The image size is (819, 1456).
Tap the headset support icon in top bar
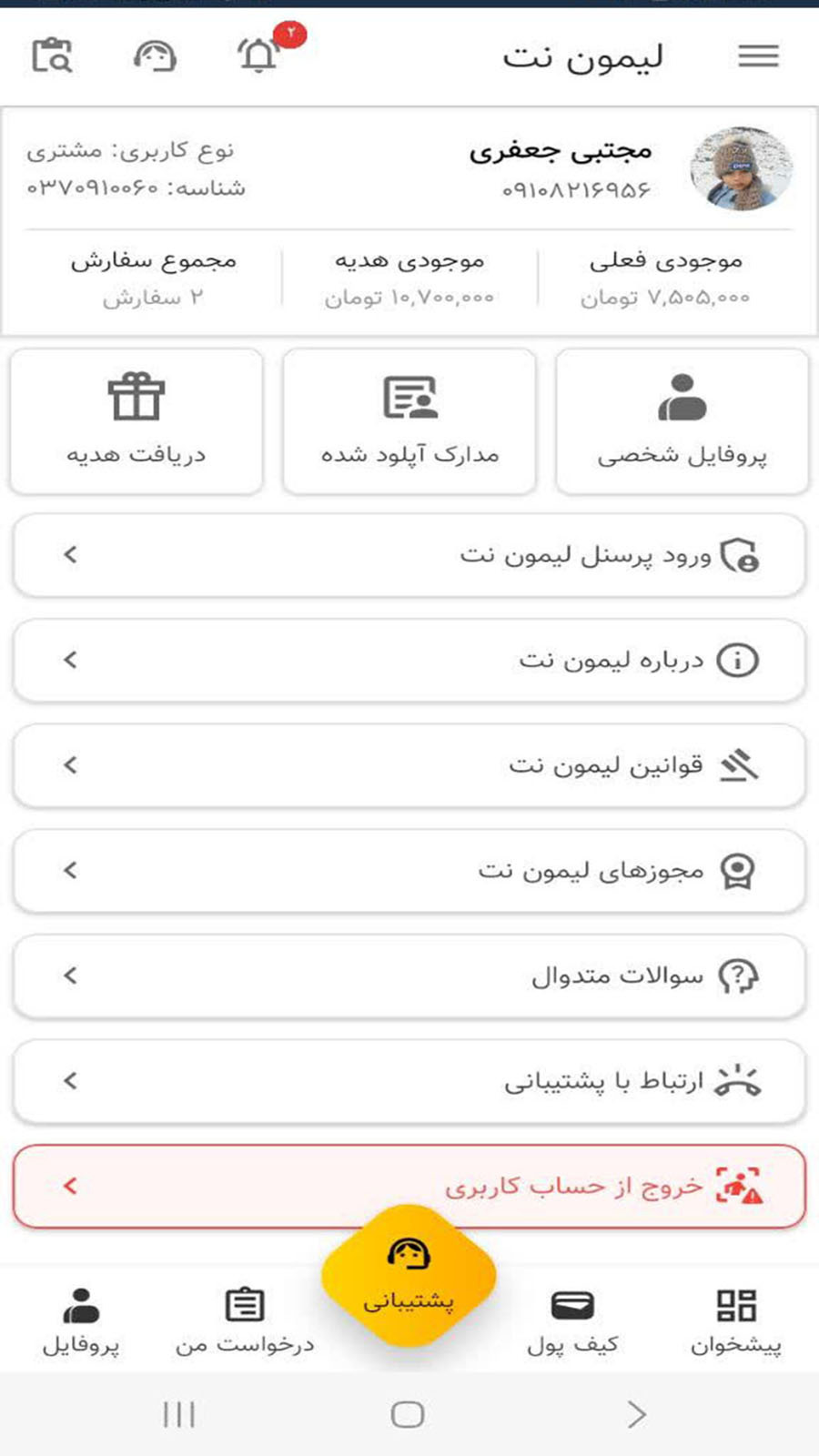[155, 56]
